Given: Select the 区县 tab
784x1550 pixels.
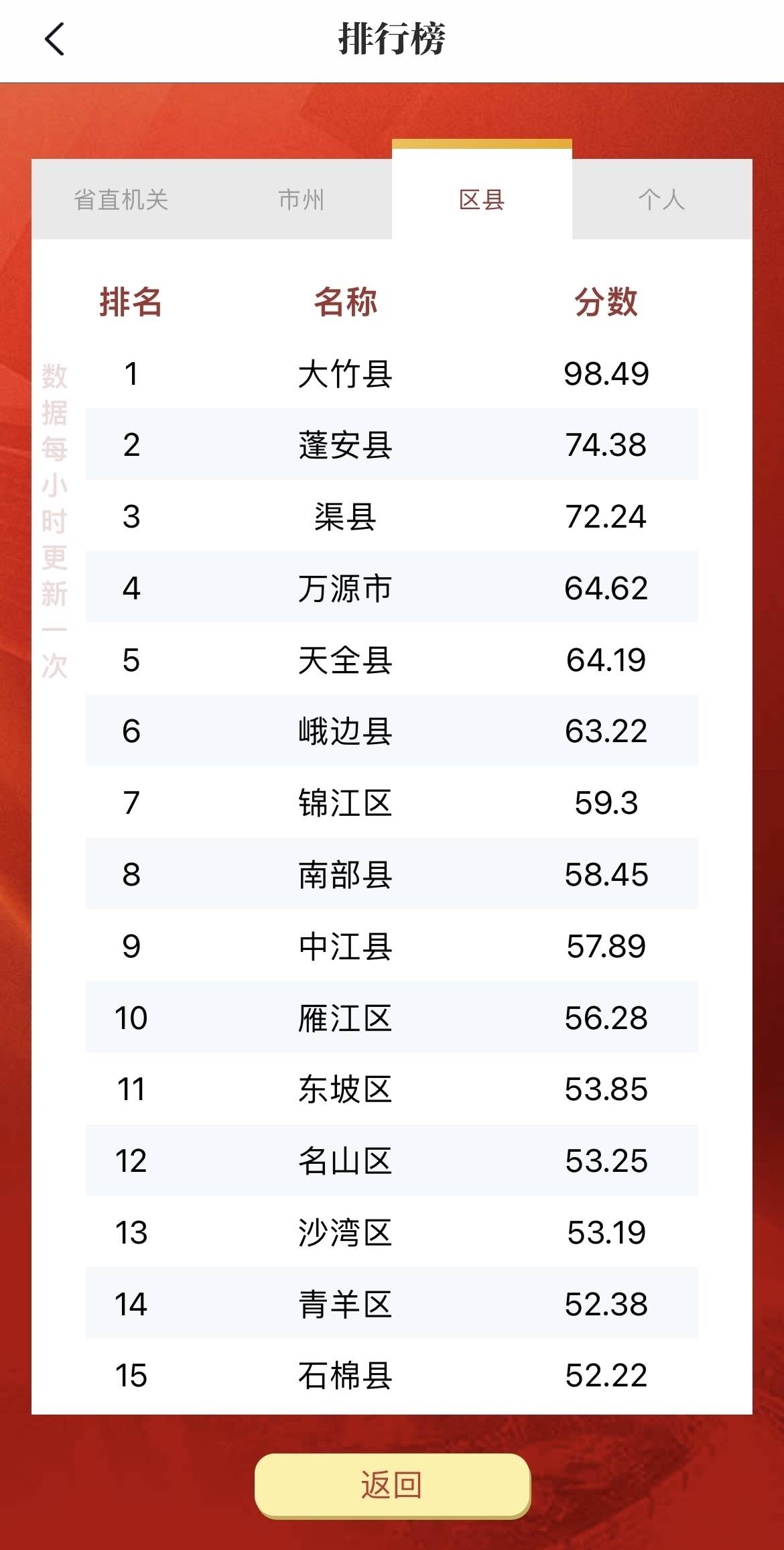Looking at the screenshot, I should point(482,200).
